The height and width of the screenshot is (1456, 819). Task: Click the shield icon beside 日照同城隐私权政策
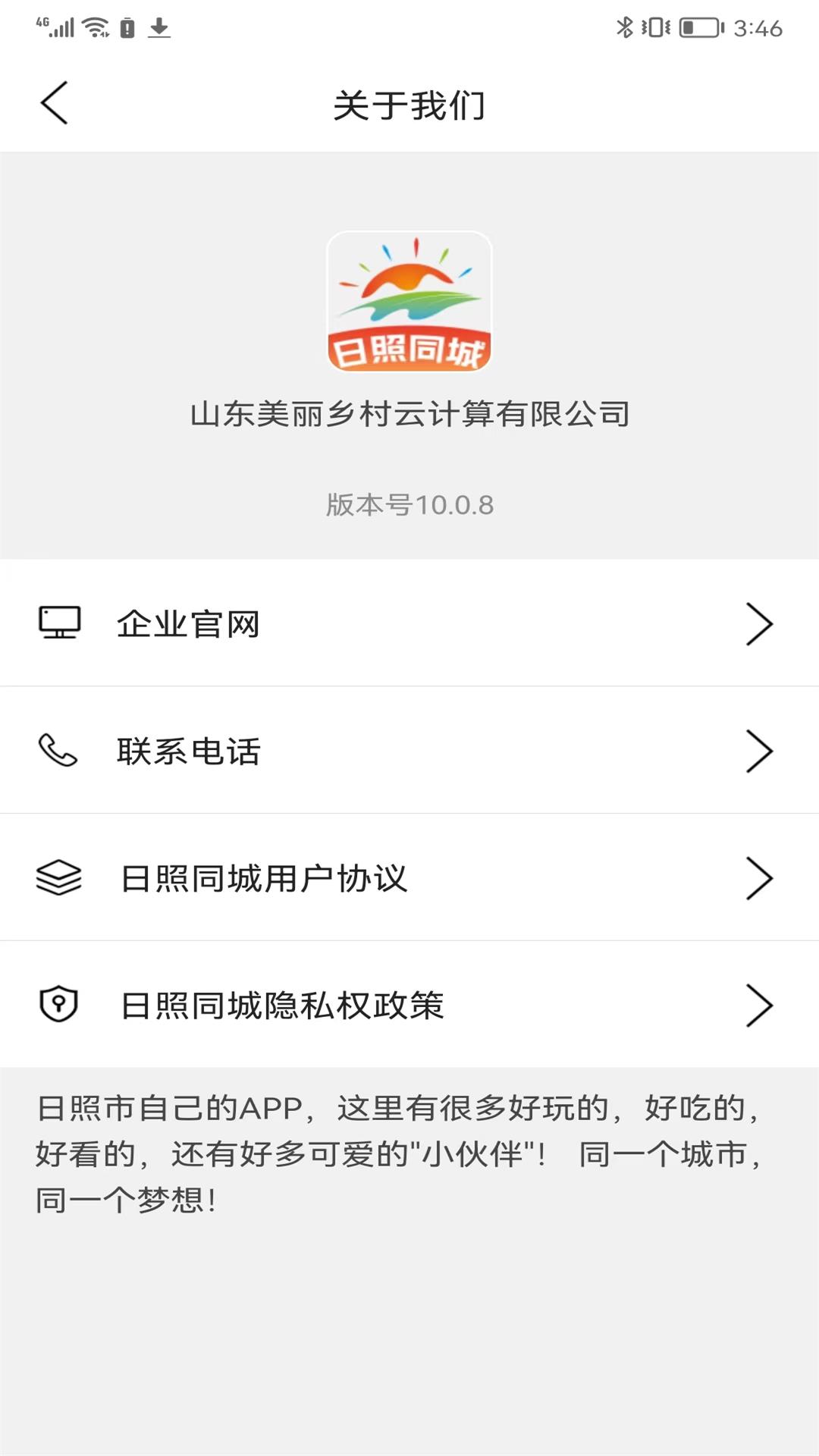(58, 1005)
